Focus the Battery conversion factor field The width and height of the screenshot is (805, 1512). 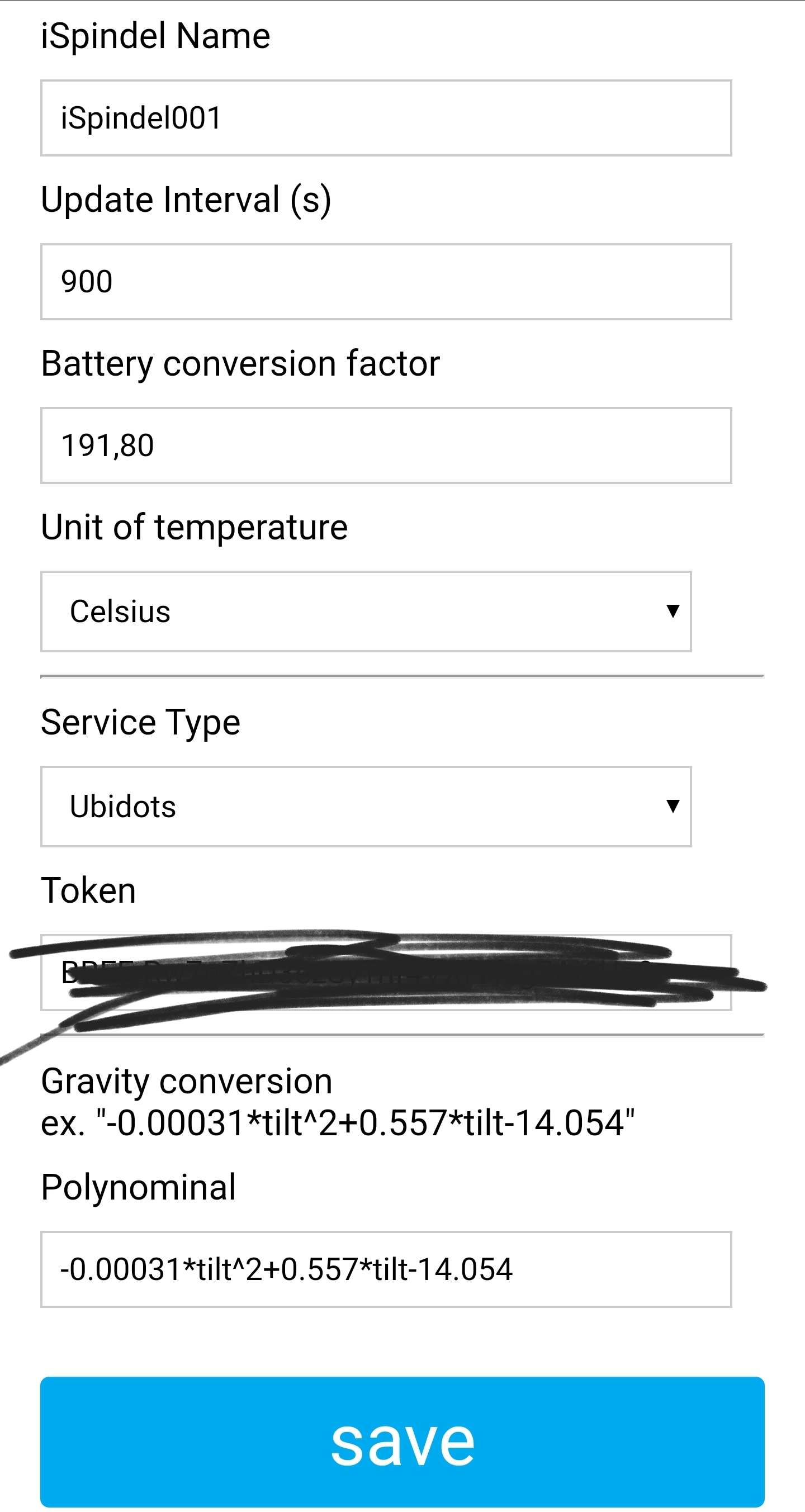pos(386,445)
